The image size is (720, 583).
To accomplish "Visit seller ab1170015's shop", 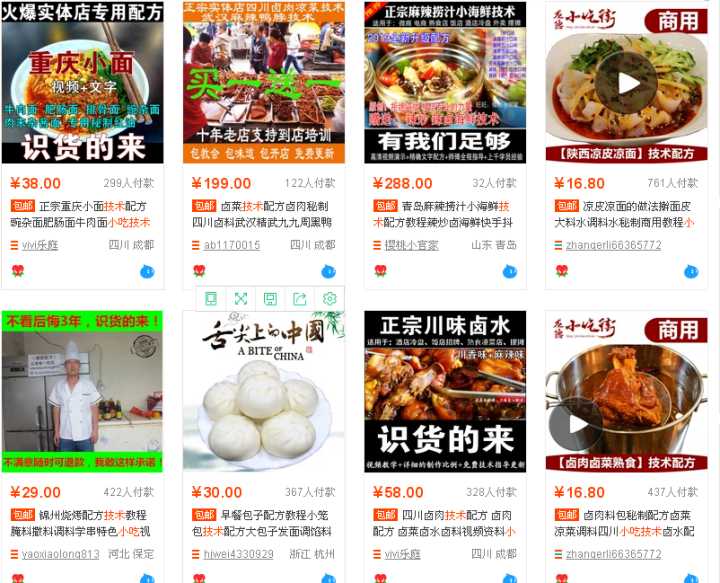I will click(x=232, y=245).
